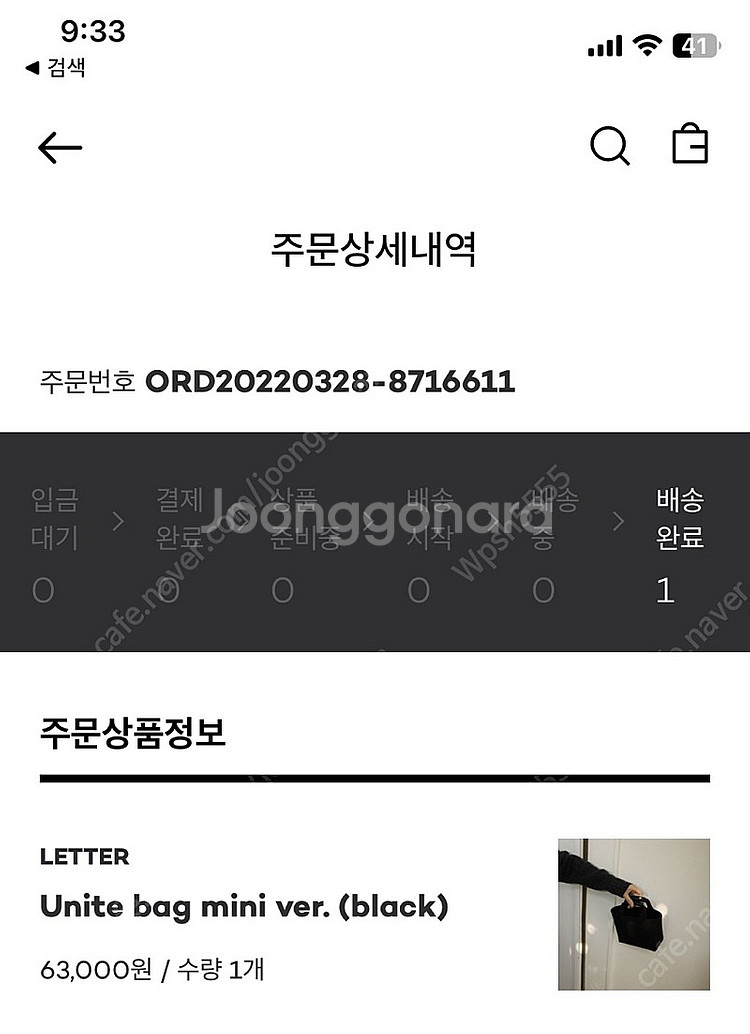Screen dimensions: 750x1034
Task: Return to 검색 app via breadcrumb
Action: (54, 68)
